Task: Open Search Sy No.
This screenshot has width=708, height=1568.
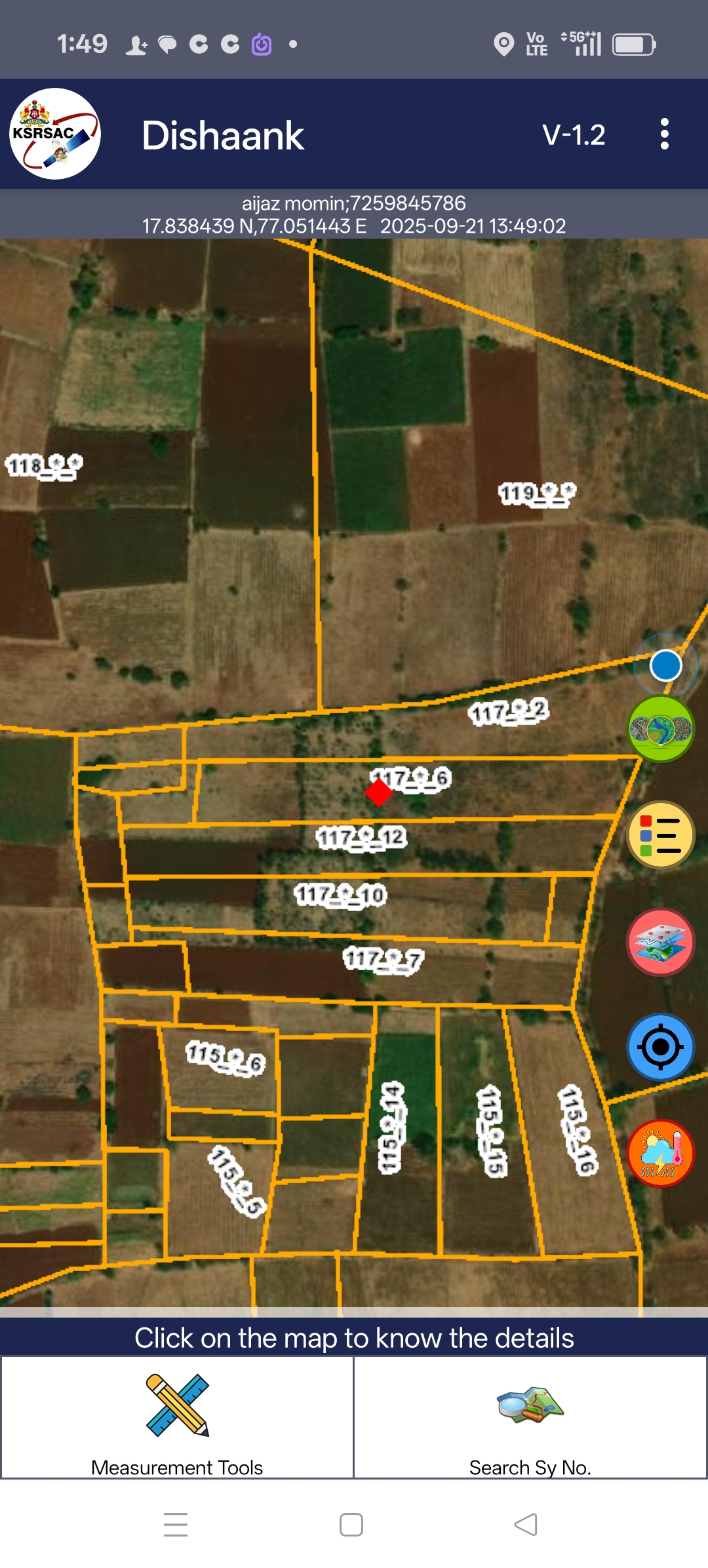Action: pos(530,1417)
